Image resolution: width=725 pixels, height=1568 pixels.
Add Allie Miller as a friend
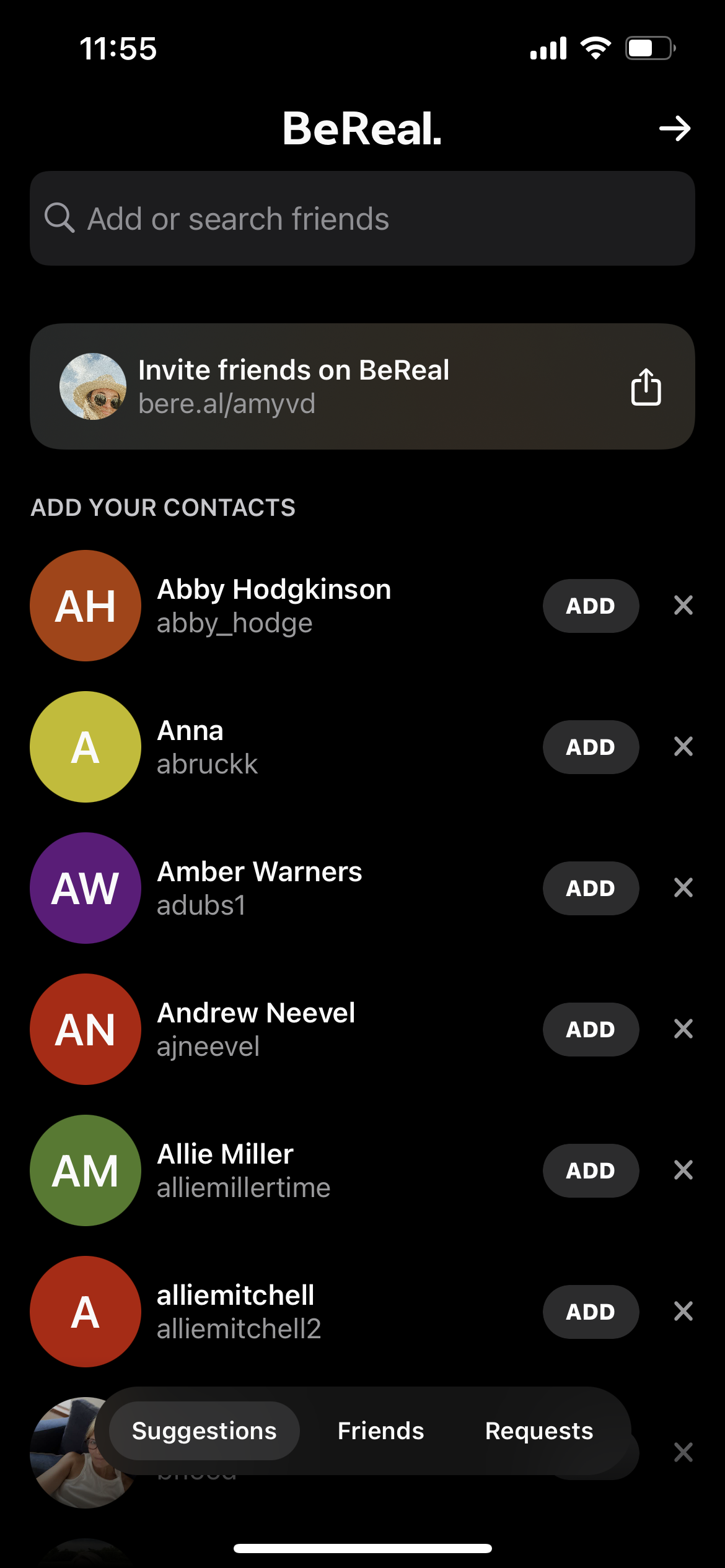590,1170
